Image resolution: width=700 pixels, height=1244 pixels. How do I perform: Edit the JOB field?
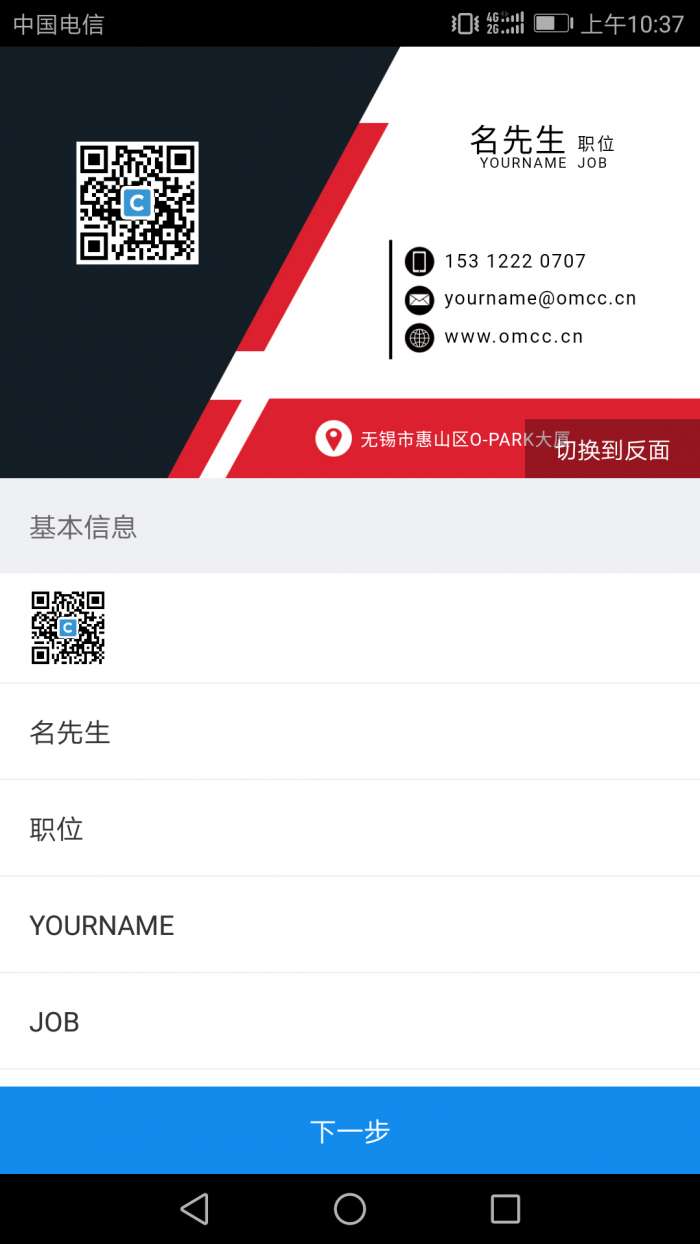[x=350, y=1021]
